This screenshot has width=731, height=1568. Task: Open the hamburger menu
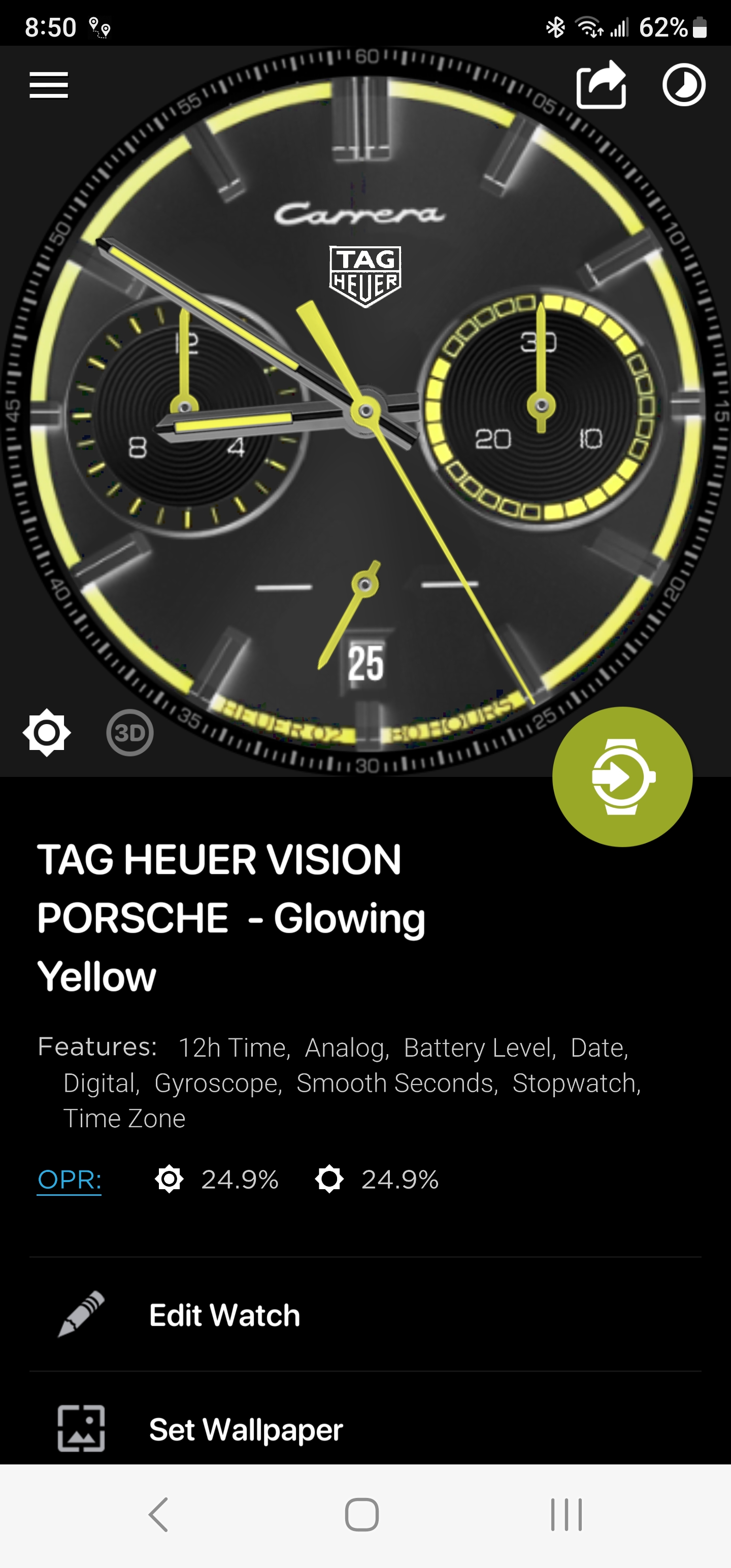tap(49, 85)
